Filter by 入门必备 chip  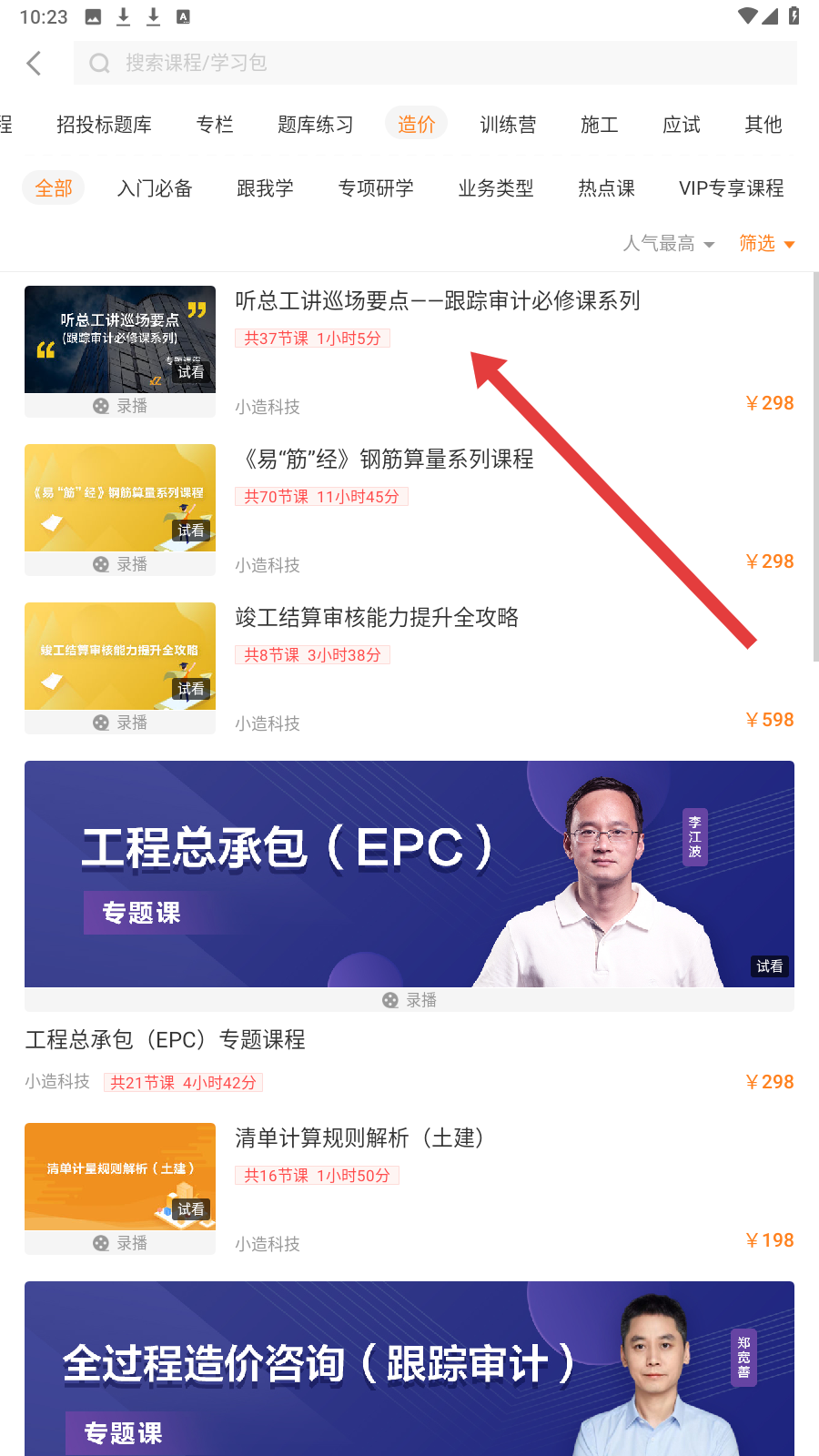pyautogui.click(x=155, y=188)
